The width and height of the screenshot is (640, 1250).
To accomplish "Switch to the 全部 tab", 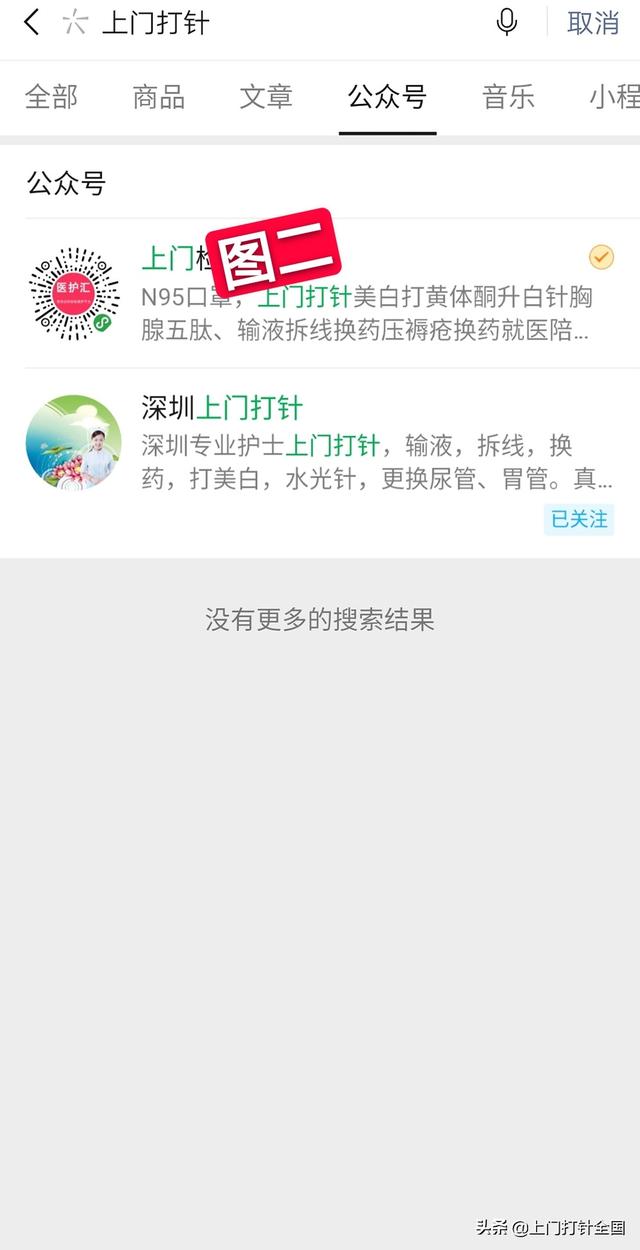I will [51, 97].
